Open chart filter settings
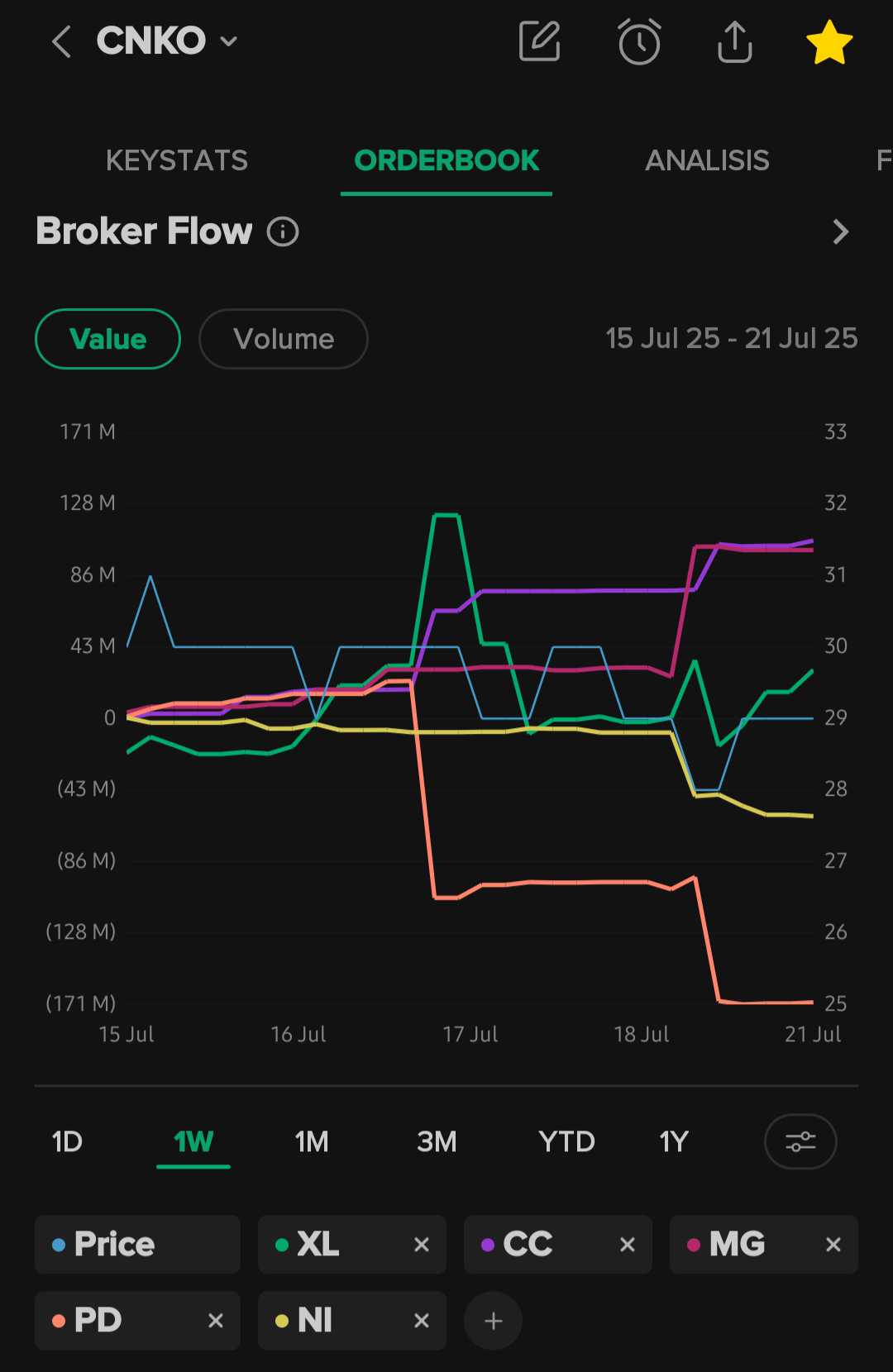This screenshot has width=893, height=1372. [800, 1142]
